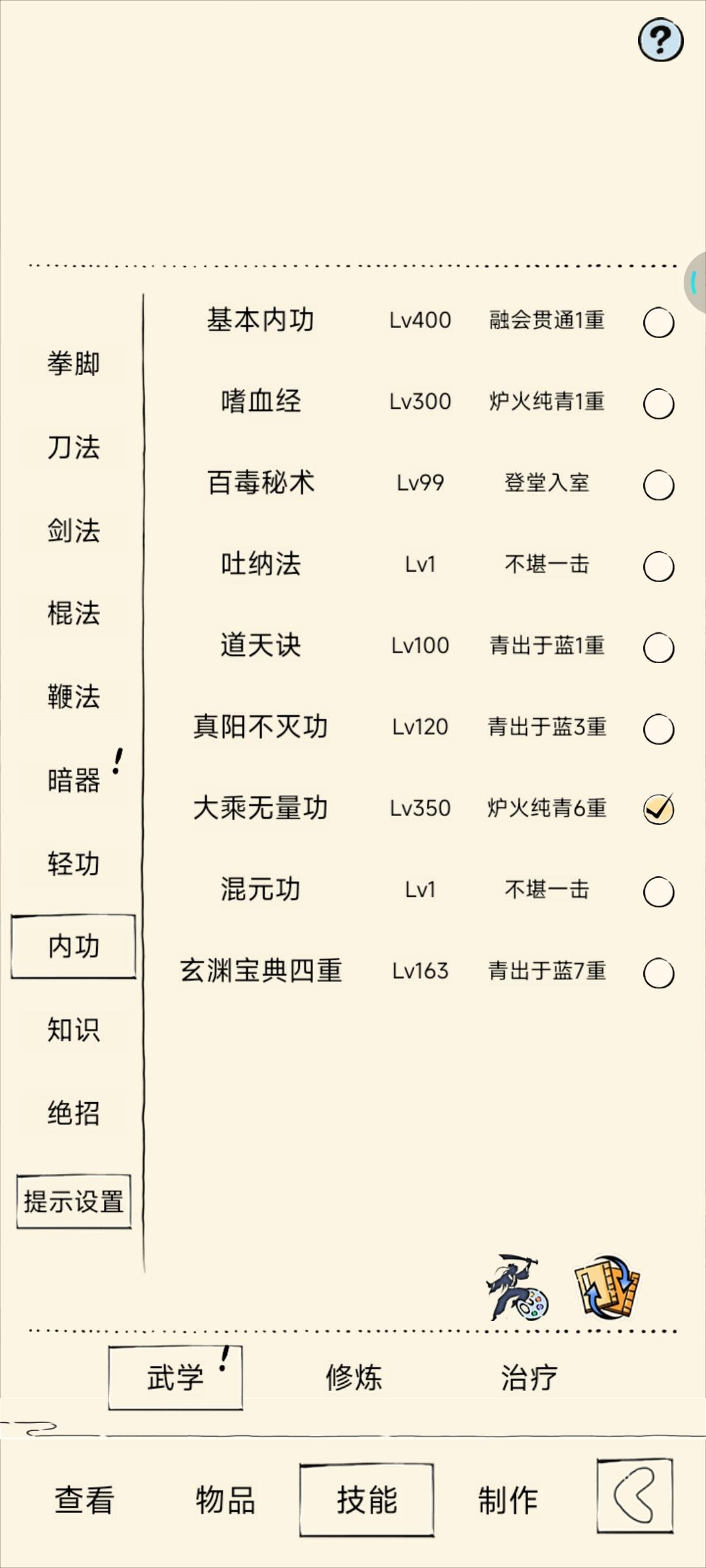The height and width of the screenshot is (1568, 706).
Task: Click the scrollbar handle on the right
Action: [695, 282]
